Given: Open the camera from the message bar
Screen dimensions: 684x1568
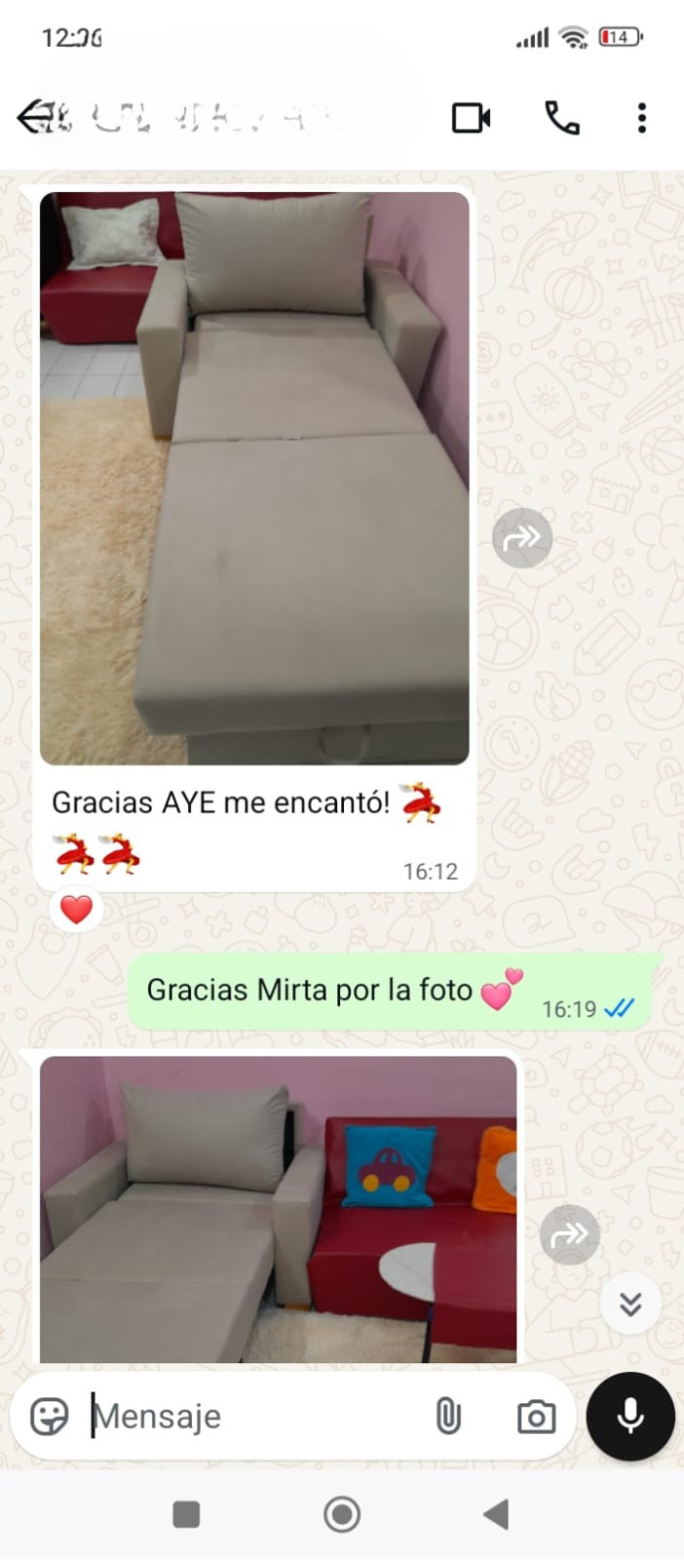Looking at the screenshot, I should (536, 1417).
